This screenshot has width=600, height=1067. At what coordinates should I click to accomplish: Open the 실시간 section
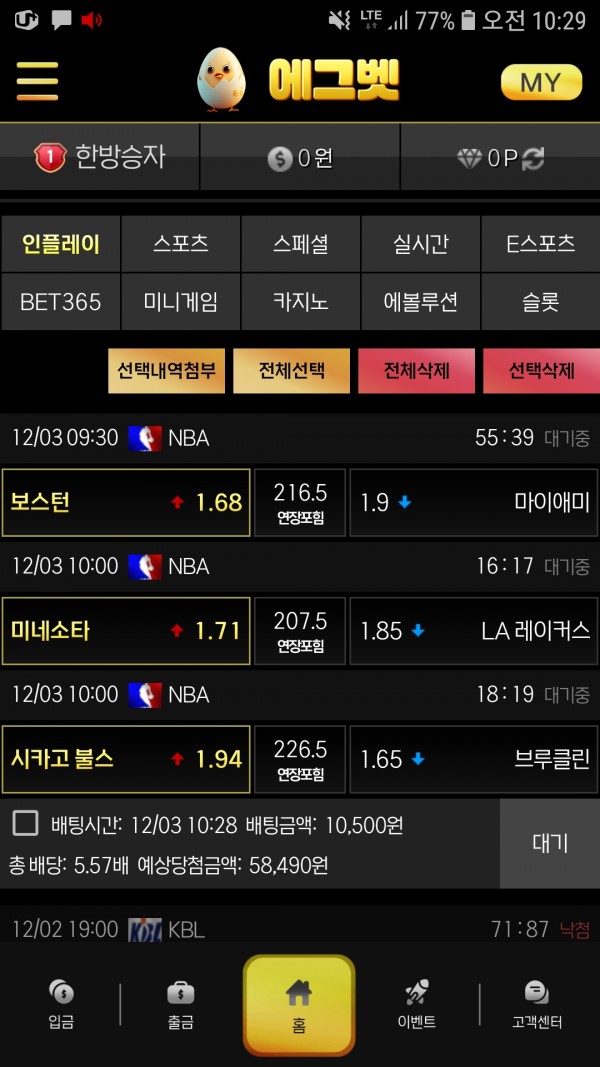pos(420,244)
